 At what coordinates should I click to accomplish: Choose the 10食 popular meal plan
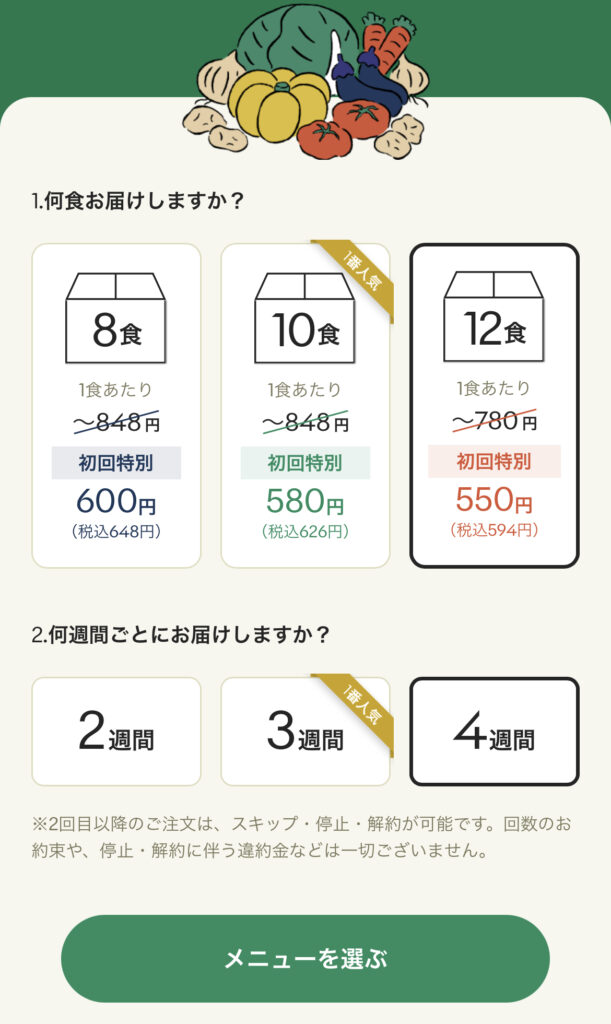pyautogui.click(x=305, y=405)
